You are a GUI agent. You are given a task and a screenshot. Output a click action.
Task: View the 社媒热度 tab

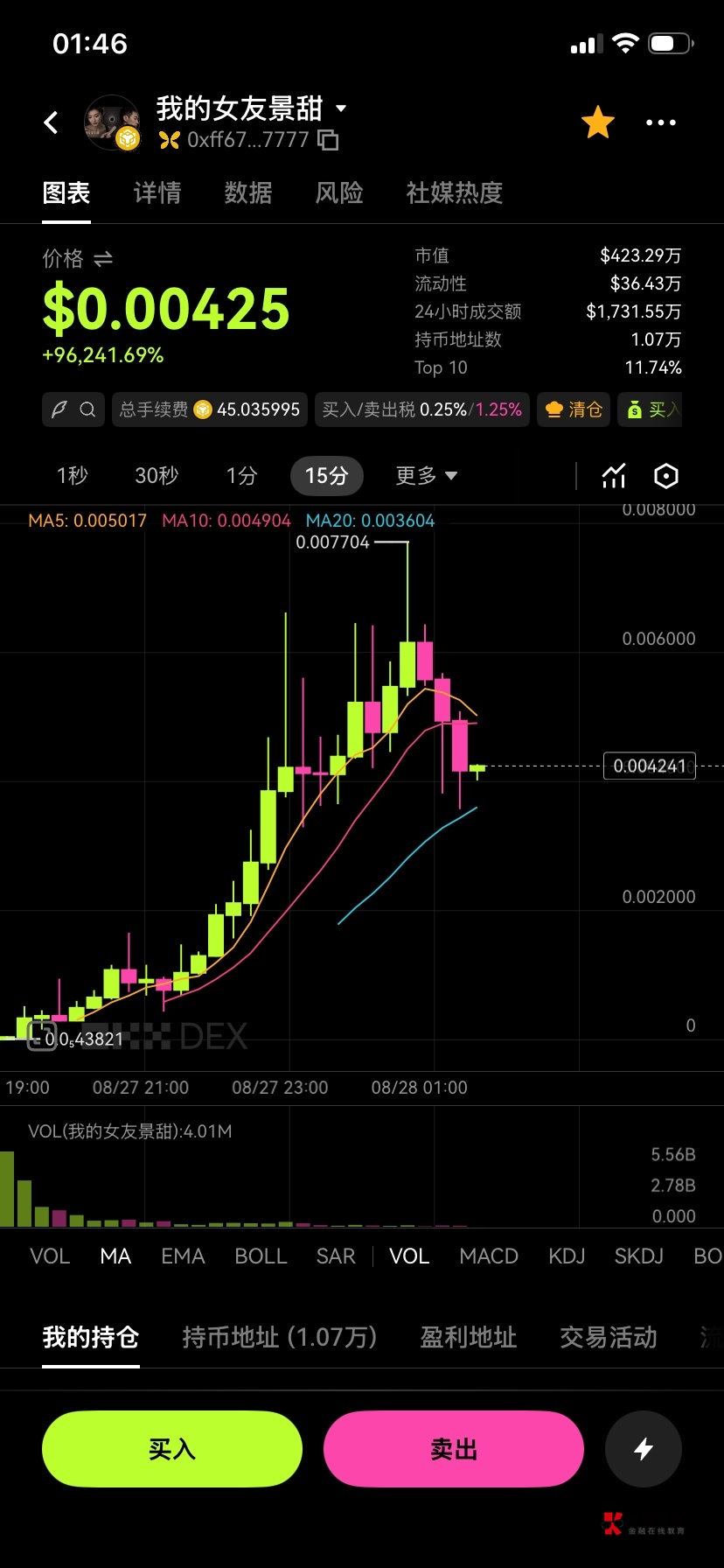(455, 192)
